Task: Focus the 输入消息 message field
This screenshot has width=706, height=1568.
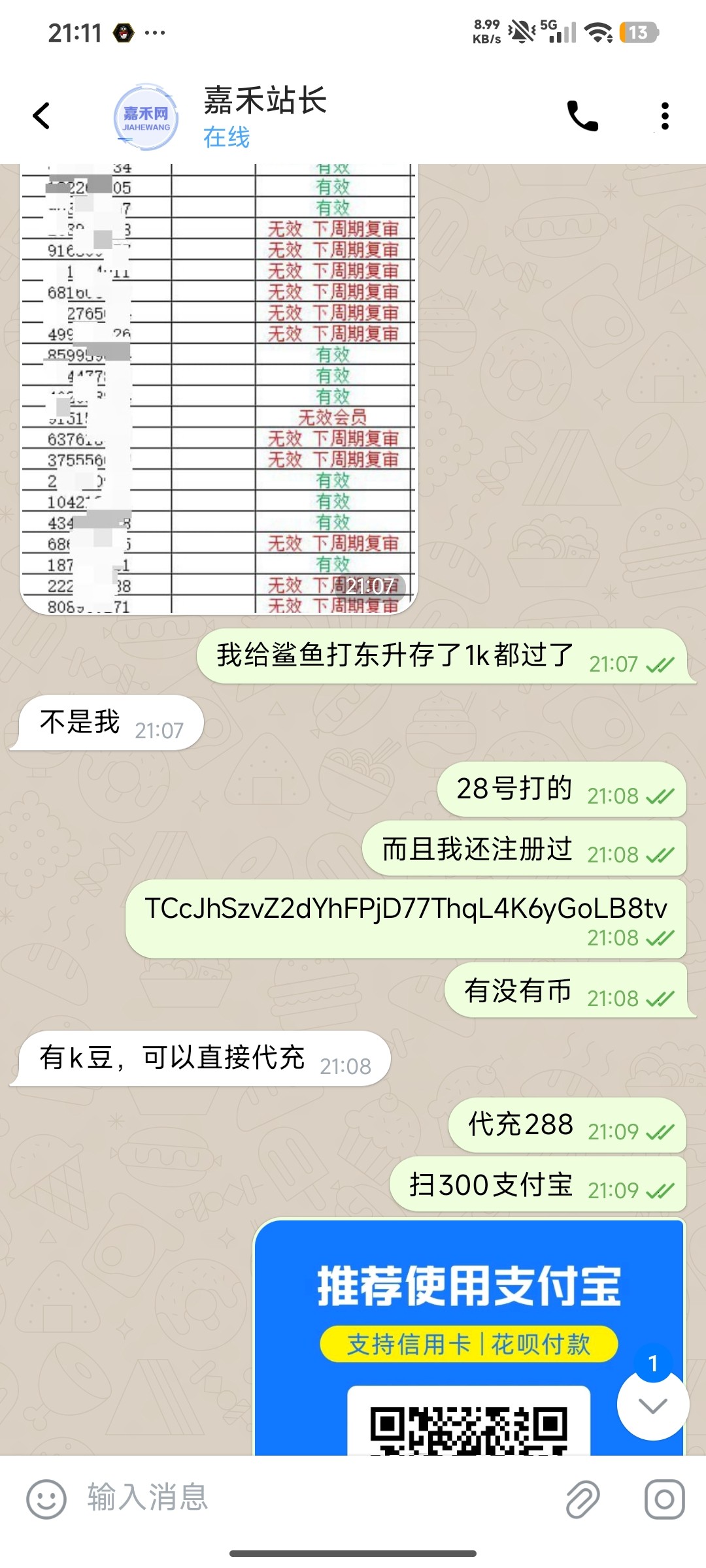Action: [314, 1497]
